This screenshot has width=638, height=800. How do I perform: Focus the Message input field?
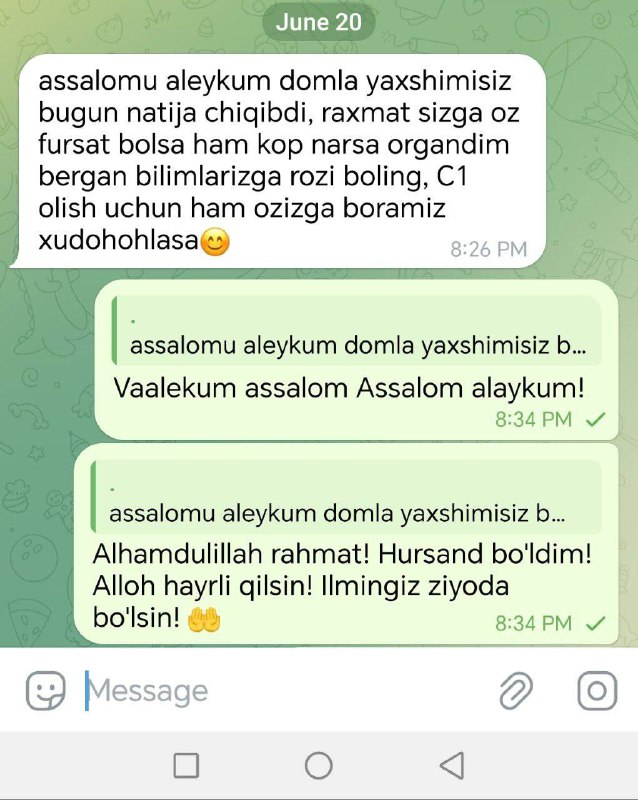280,690
